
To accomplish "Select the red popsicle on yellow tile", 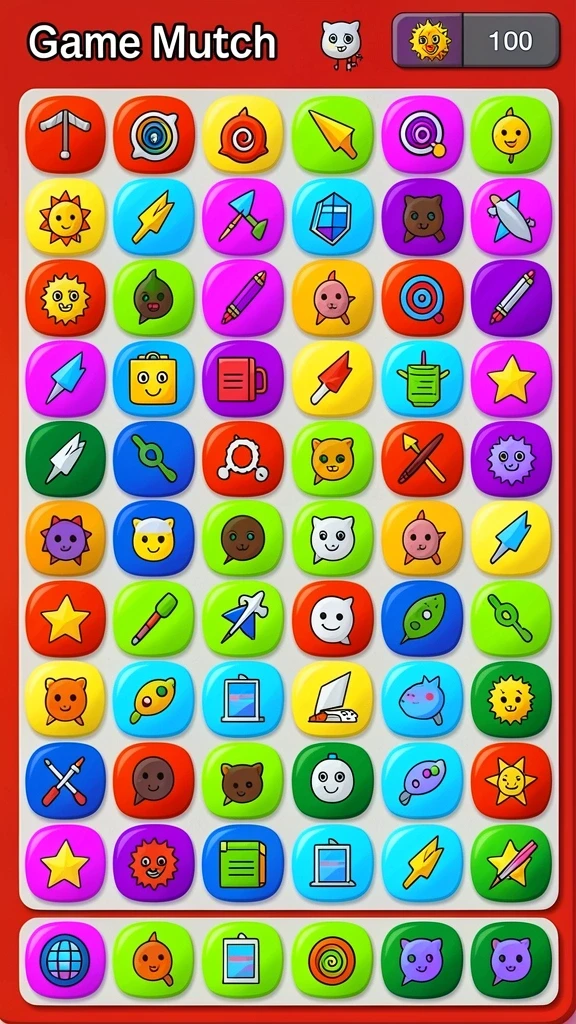I will pyautogui.click(x=332, y=379).
